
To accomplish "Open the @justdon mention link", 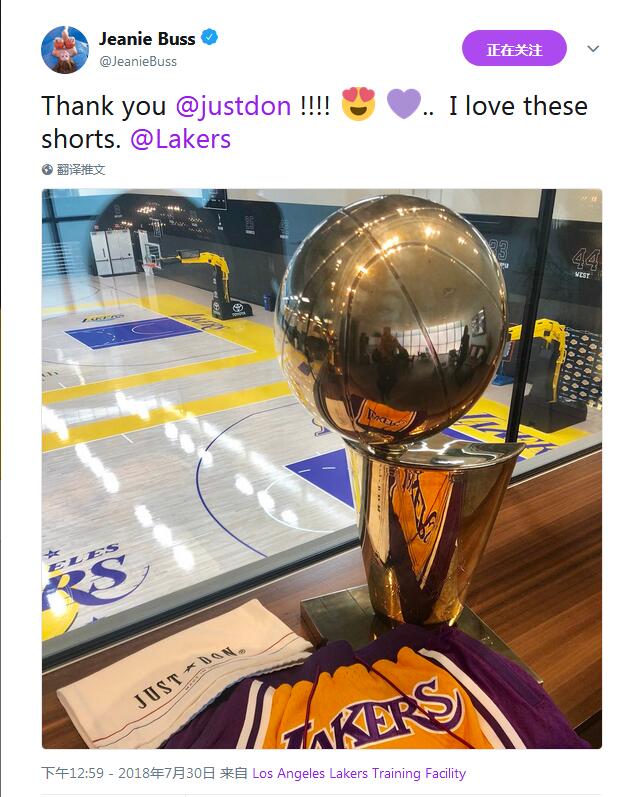I will click(x=233, y=106).
